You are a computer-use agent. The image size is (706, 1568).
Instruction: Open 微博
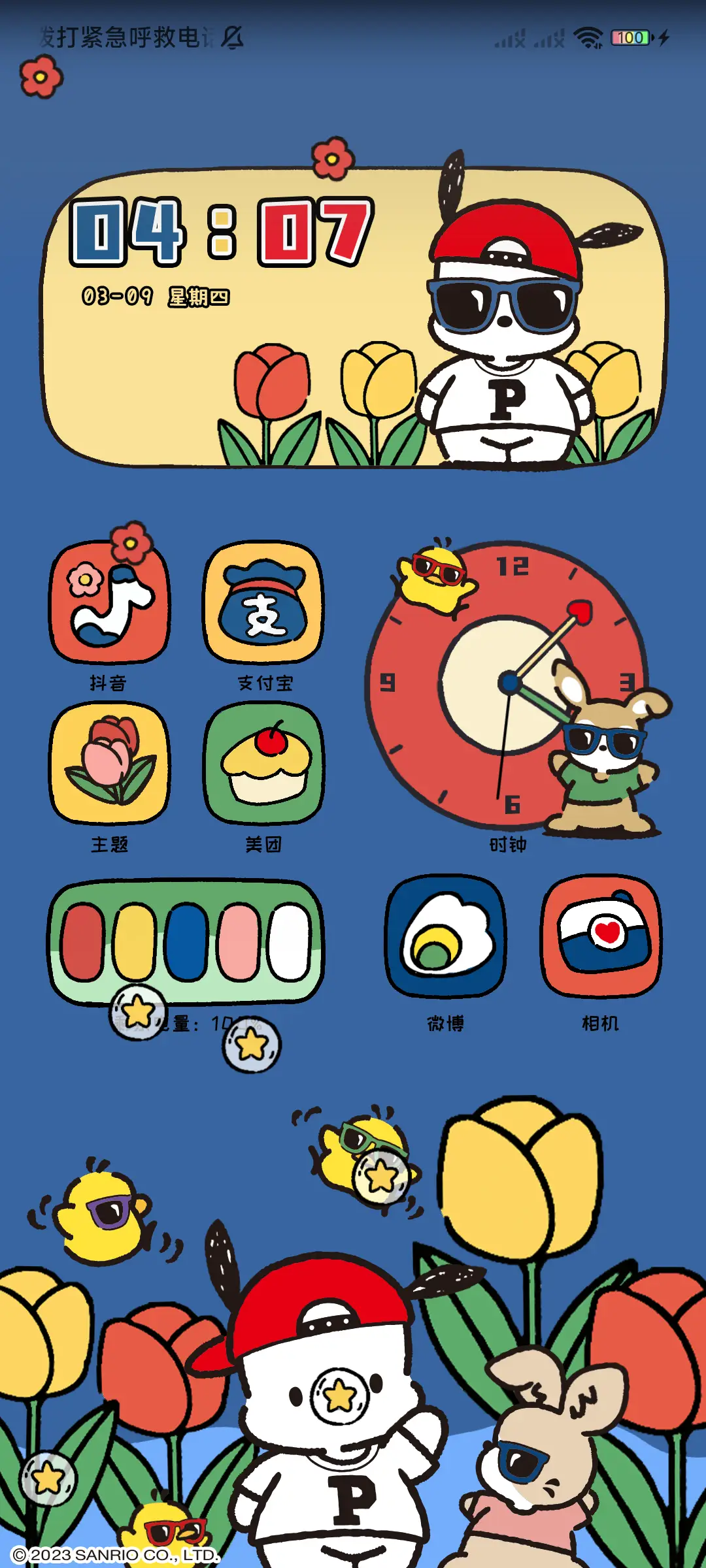(x=445, y=936)
